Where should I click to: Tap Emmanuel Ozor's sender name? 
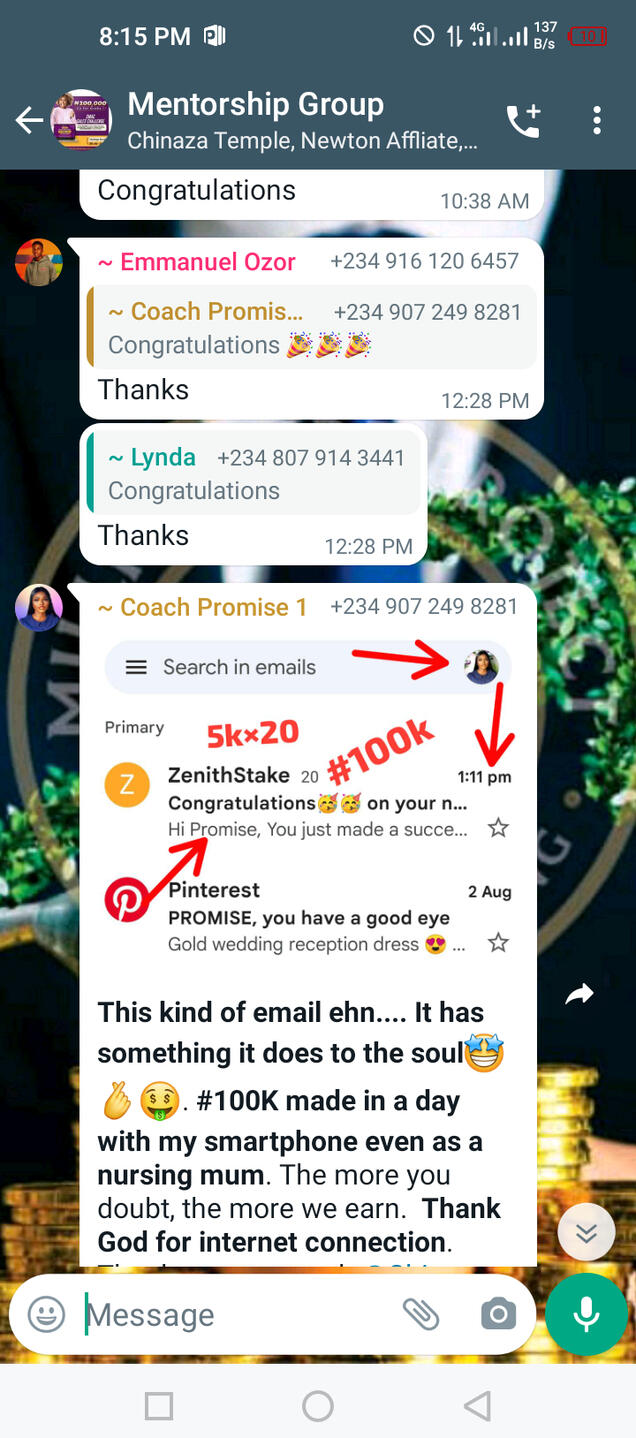tap(196, 262)
